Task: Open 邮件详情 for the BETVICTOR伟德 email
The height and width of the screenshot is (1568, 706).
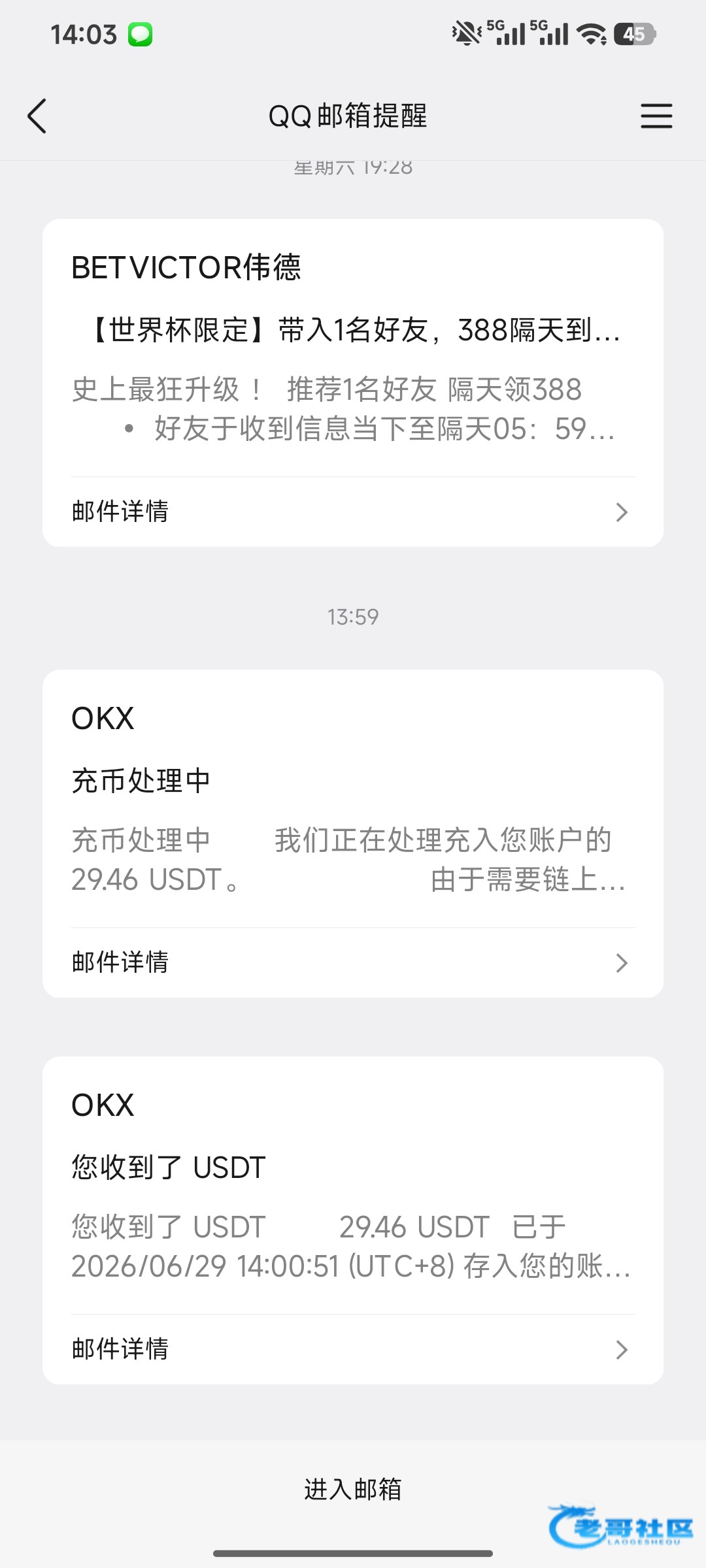Action: coord(353,512)
